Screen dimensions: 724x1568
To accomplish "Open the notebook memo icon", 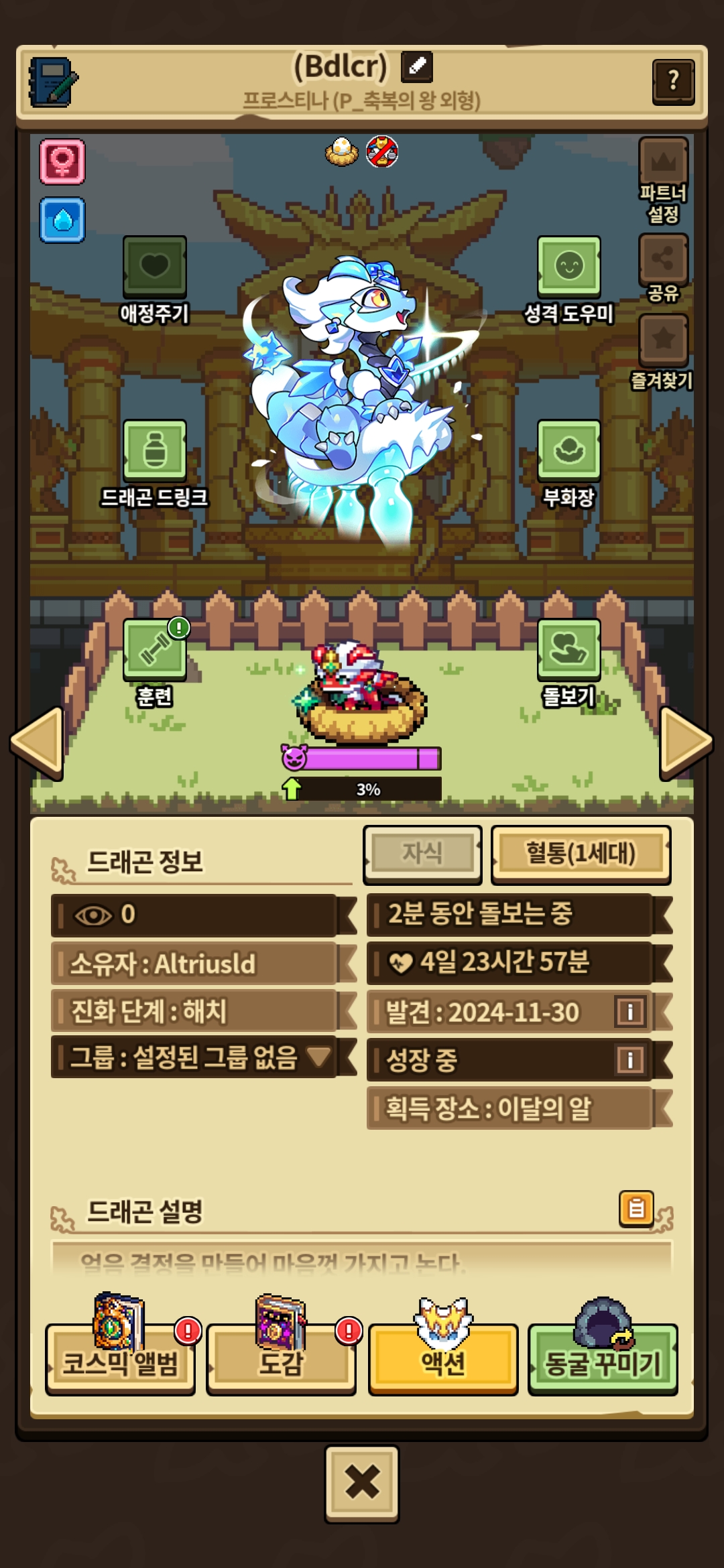I will pyautogui.click(x=53, y=82).
